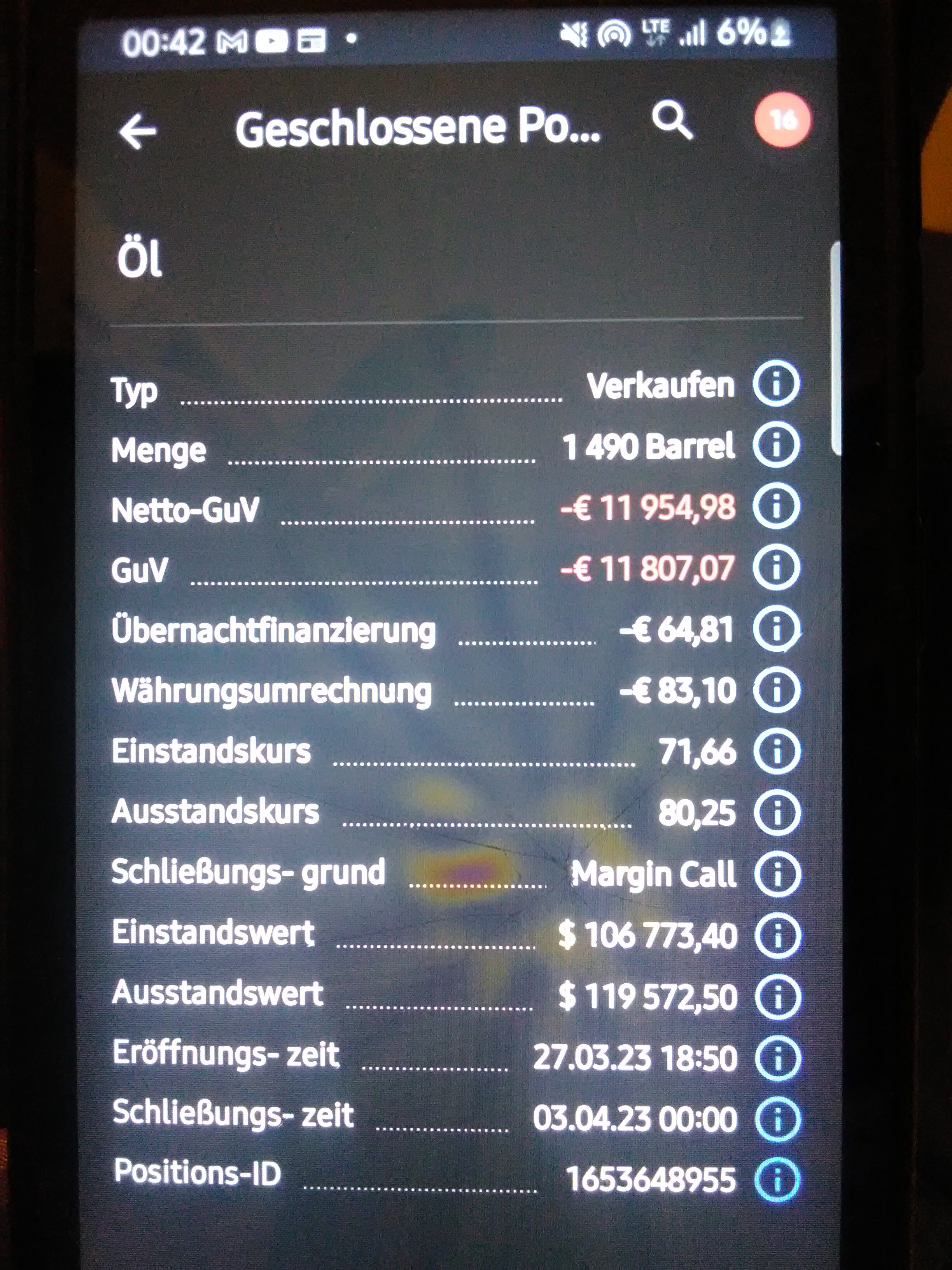This screenshot has height=1270, width=952.
Task: Tap info icon beside Schließungszeit
Action: 777,1119
